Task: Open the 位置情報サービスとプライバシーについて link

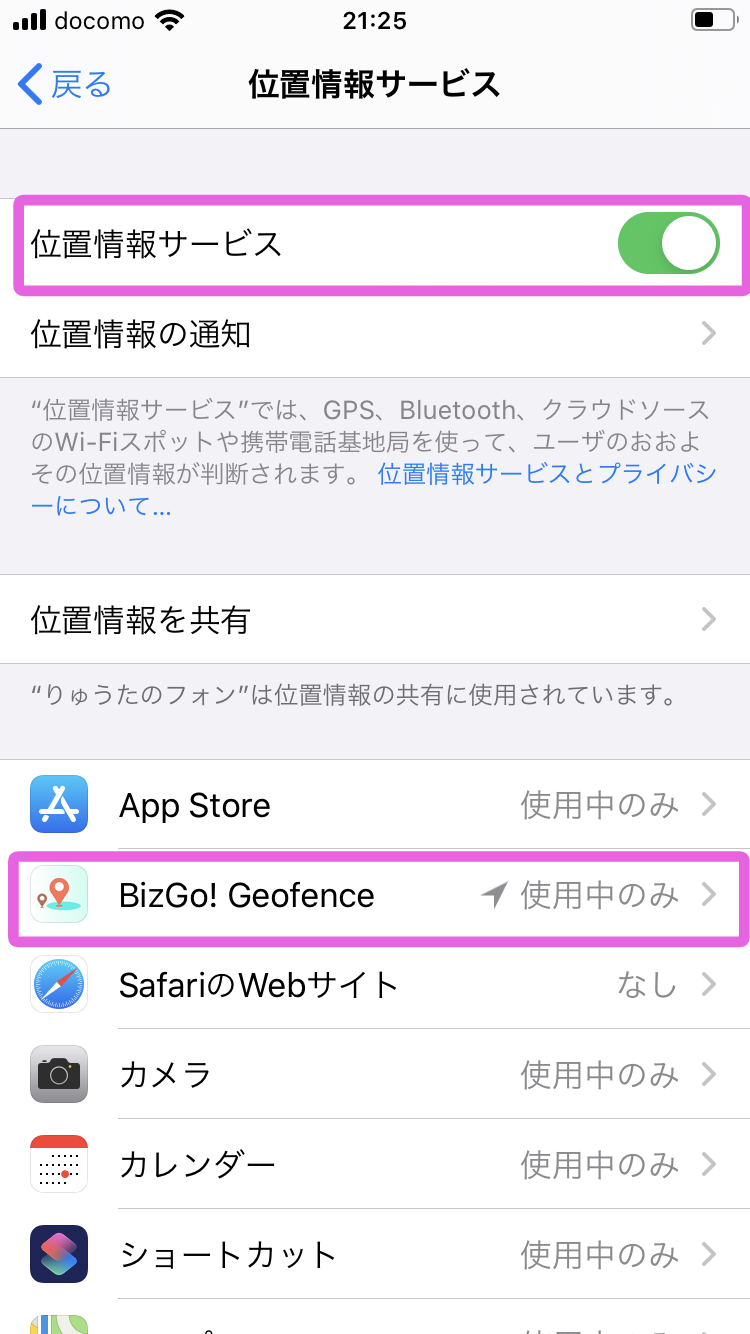Action: coord(546,475)
